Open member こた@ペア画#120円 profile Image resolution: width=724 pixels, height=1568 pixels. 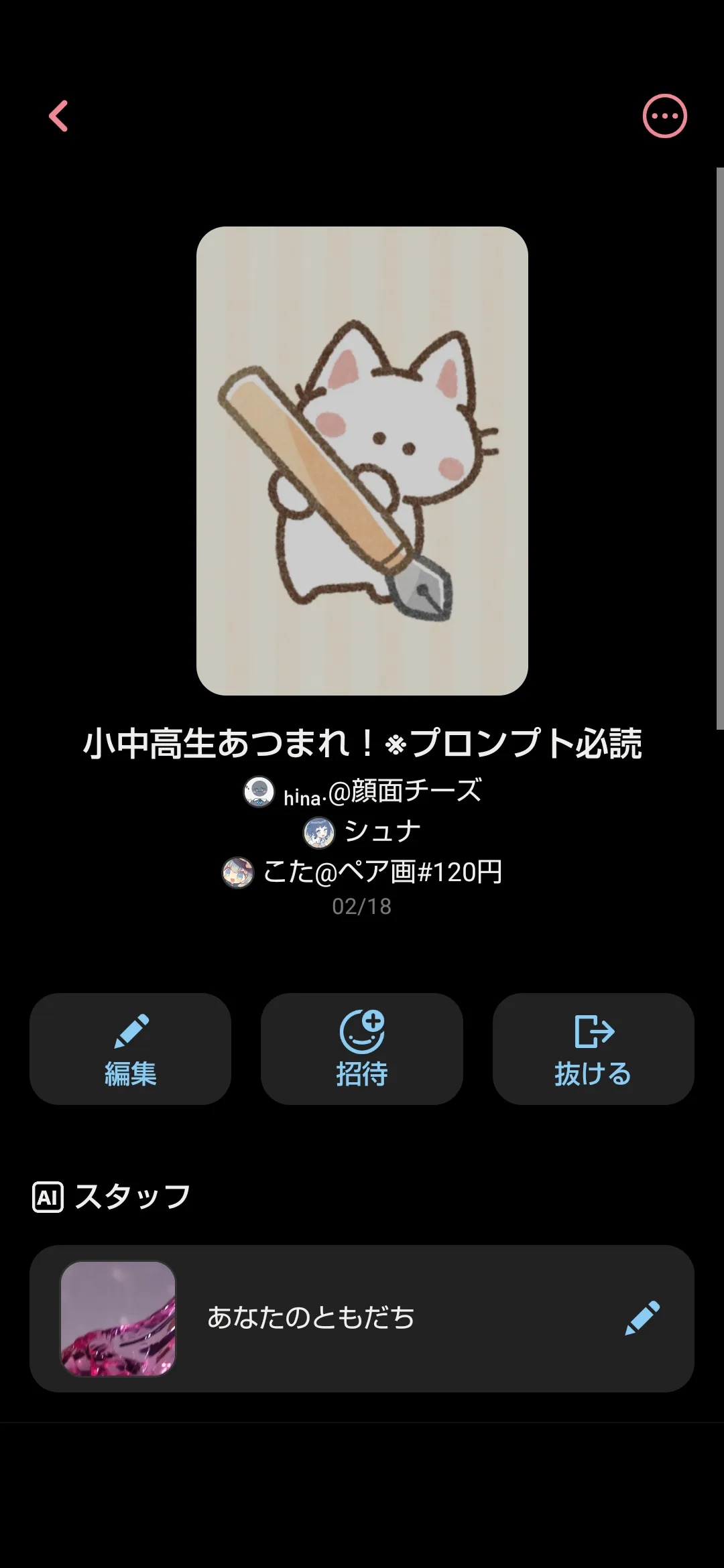coord(362,872)
